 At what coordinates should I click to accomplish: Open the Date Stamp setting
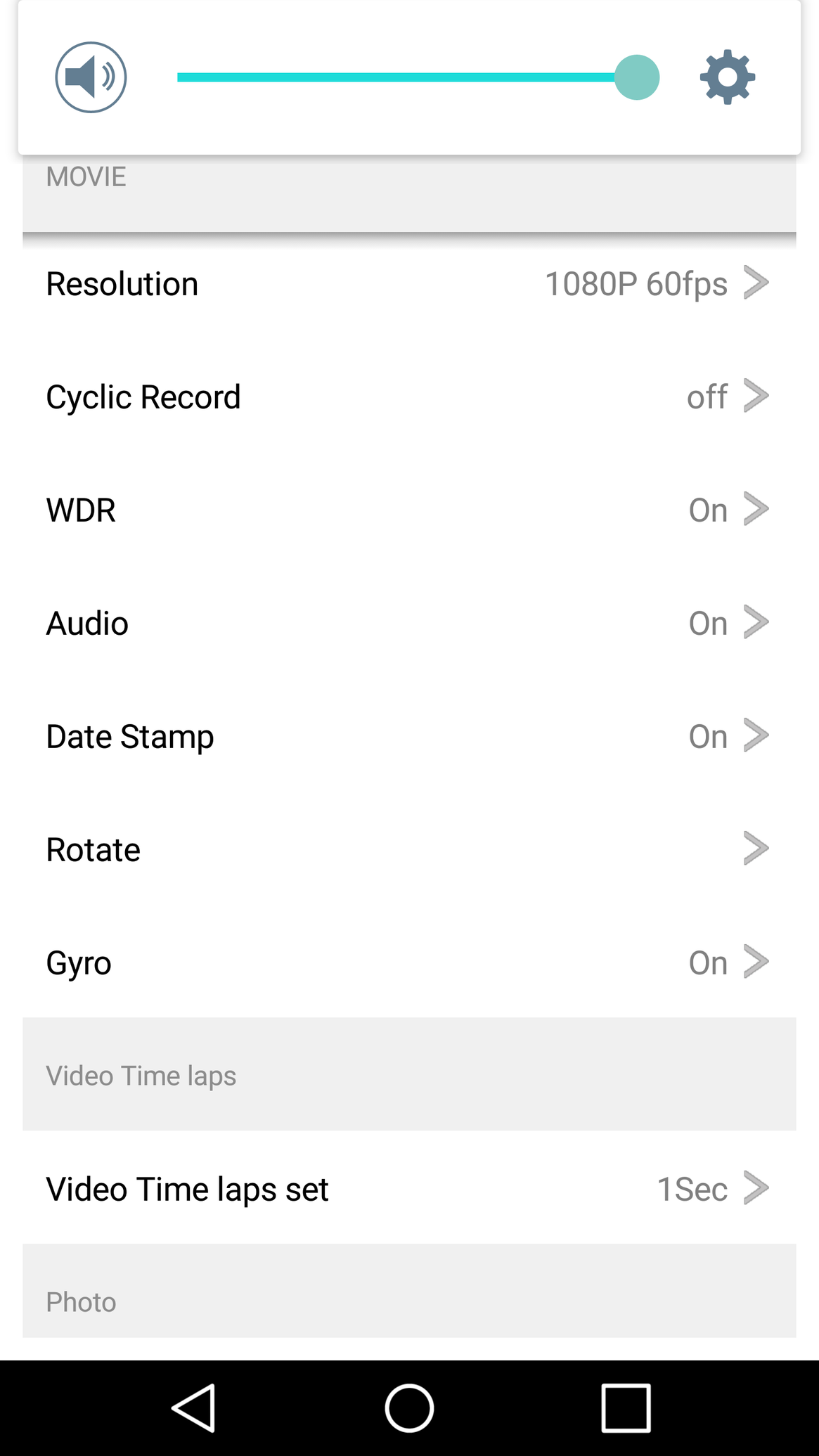pyautogui.click(x=409, y=737)
